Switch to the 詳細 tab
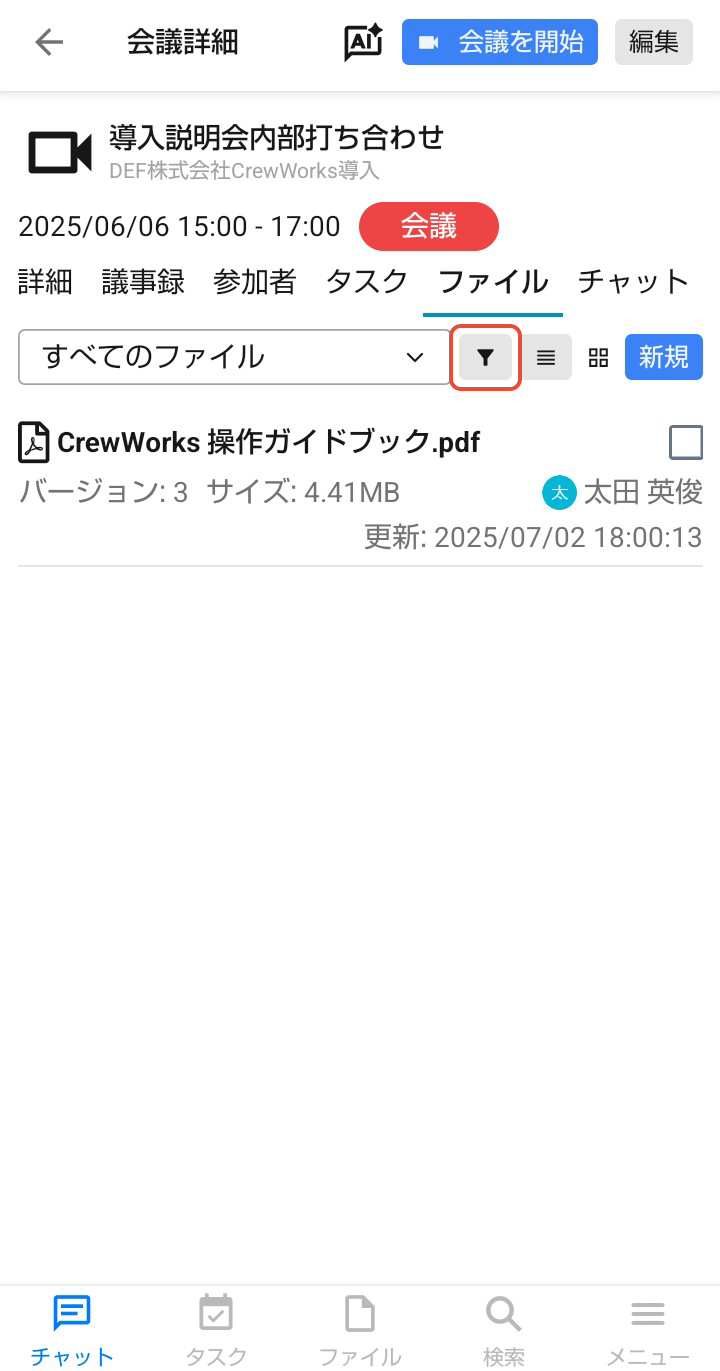 [45, 282]
